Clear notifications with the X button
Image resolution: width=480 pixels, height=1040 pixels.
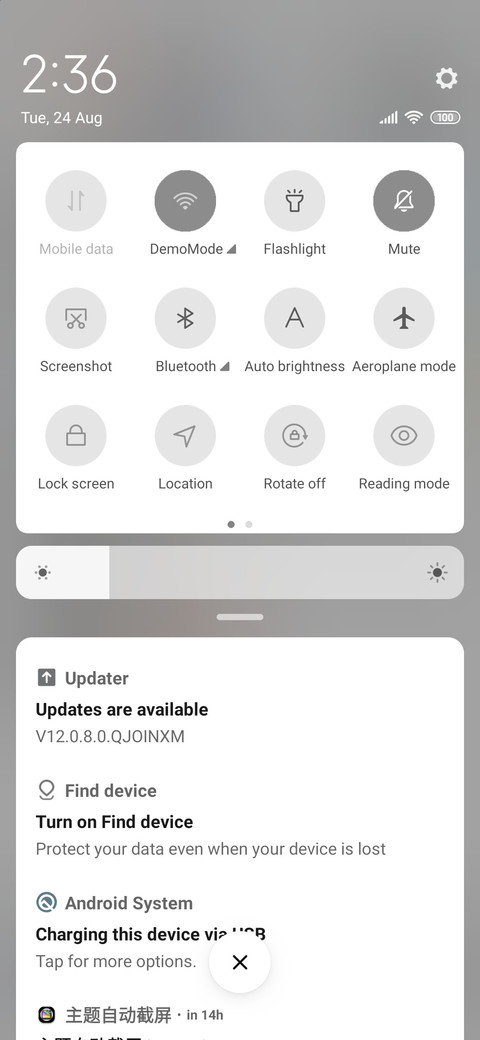[240, 962]
